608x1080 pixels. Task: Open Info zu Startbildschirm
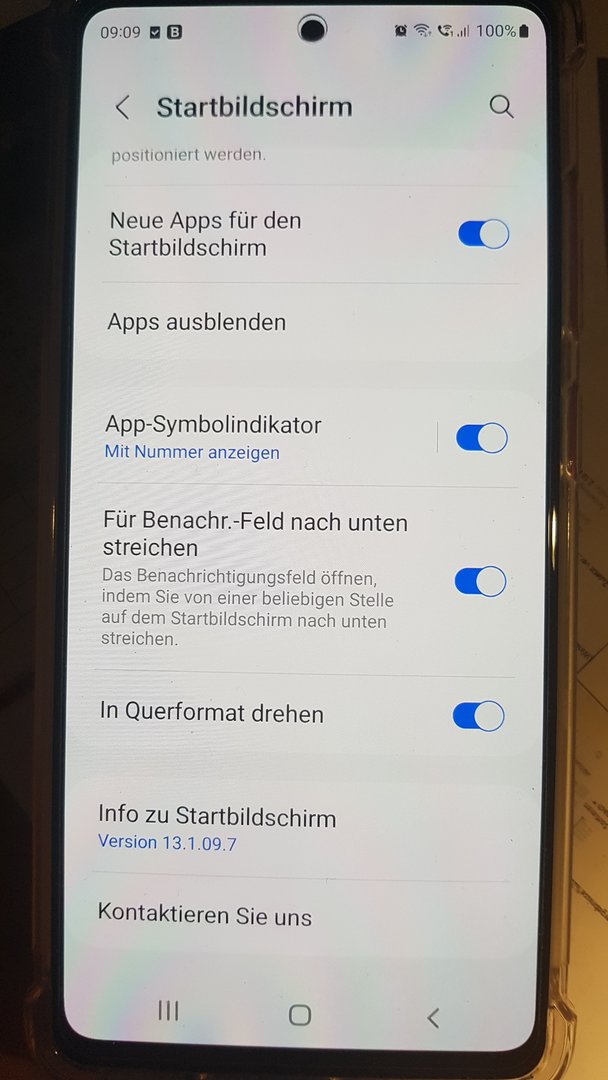[x=217, y=828]
